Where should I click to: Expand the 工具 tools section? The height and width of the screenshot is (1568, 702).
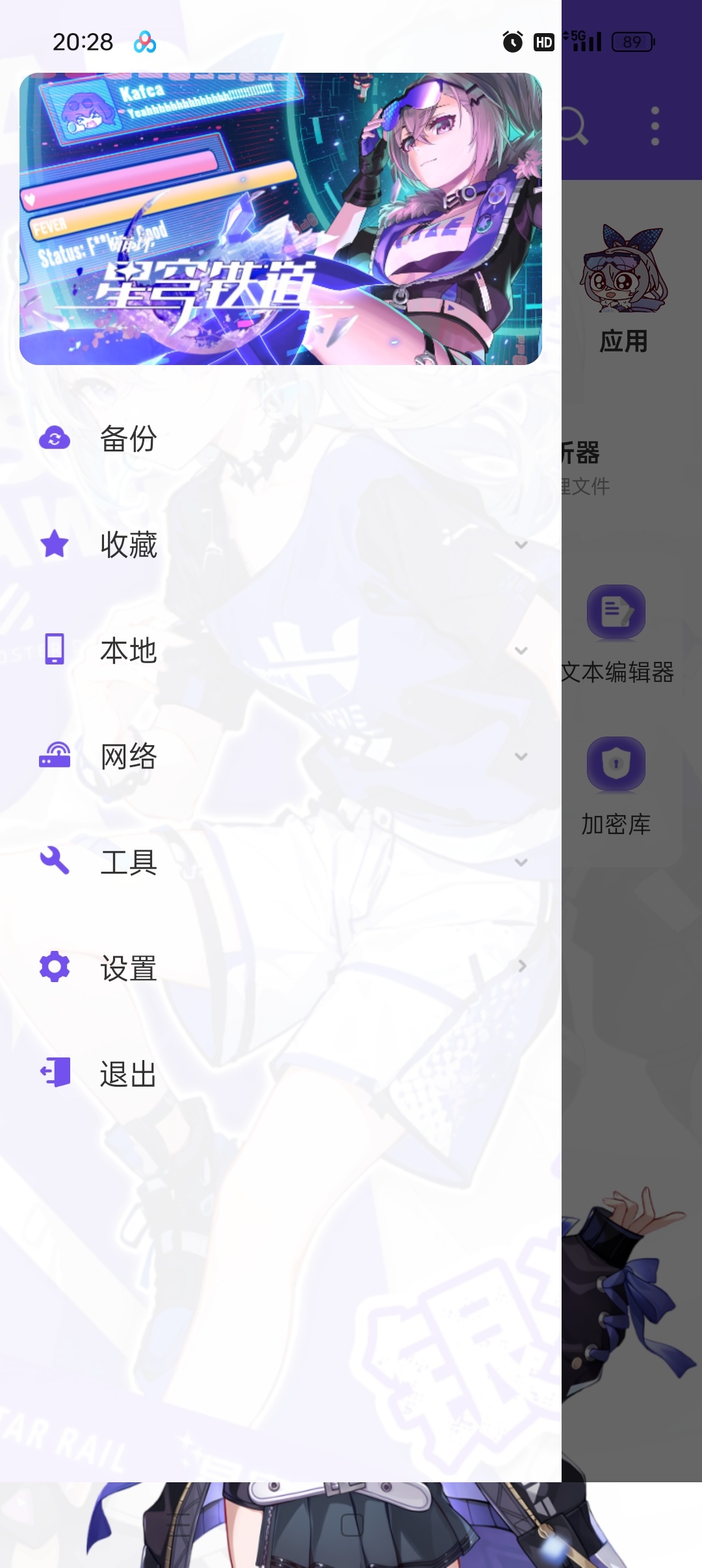[520, 862]
